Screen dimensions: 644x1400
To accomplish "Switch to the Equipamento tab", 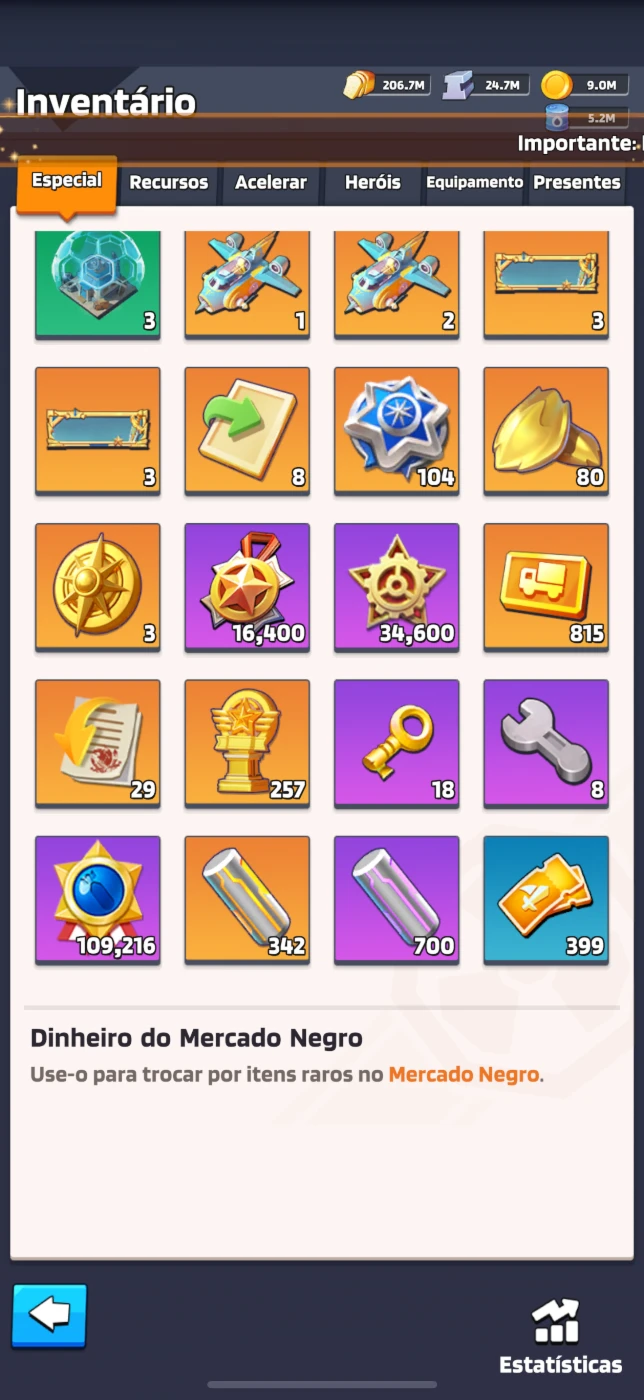I will pyautogui.click(x=474, y=182).
